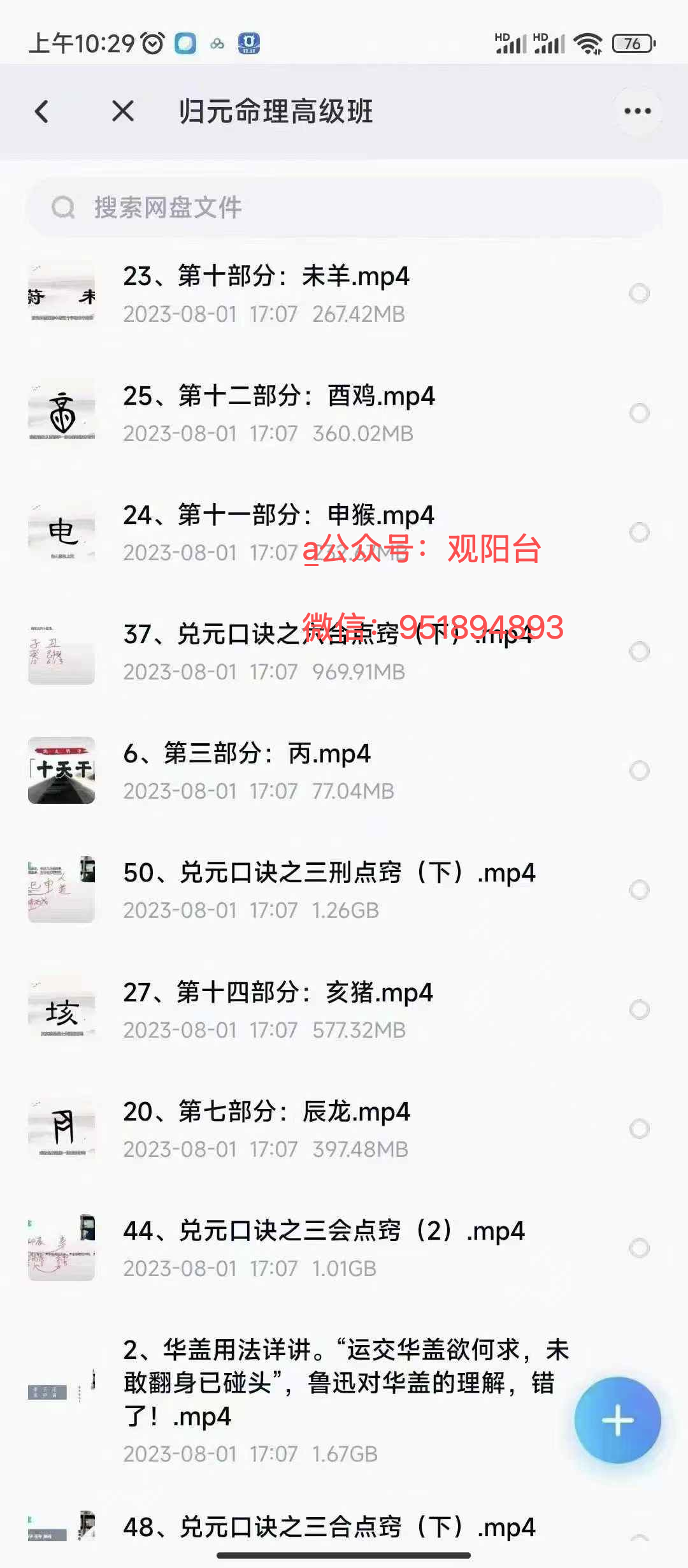Open 48、兑元口诀之三合点窍（下）.mp4
The width and height of the screenshot is (688, 1568).
click(329, 1528)
